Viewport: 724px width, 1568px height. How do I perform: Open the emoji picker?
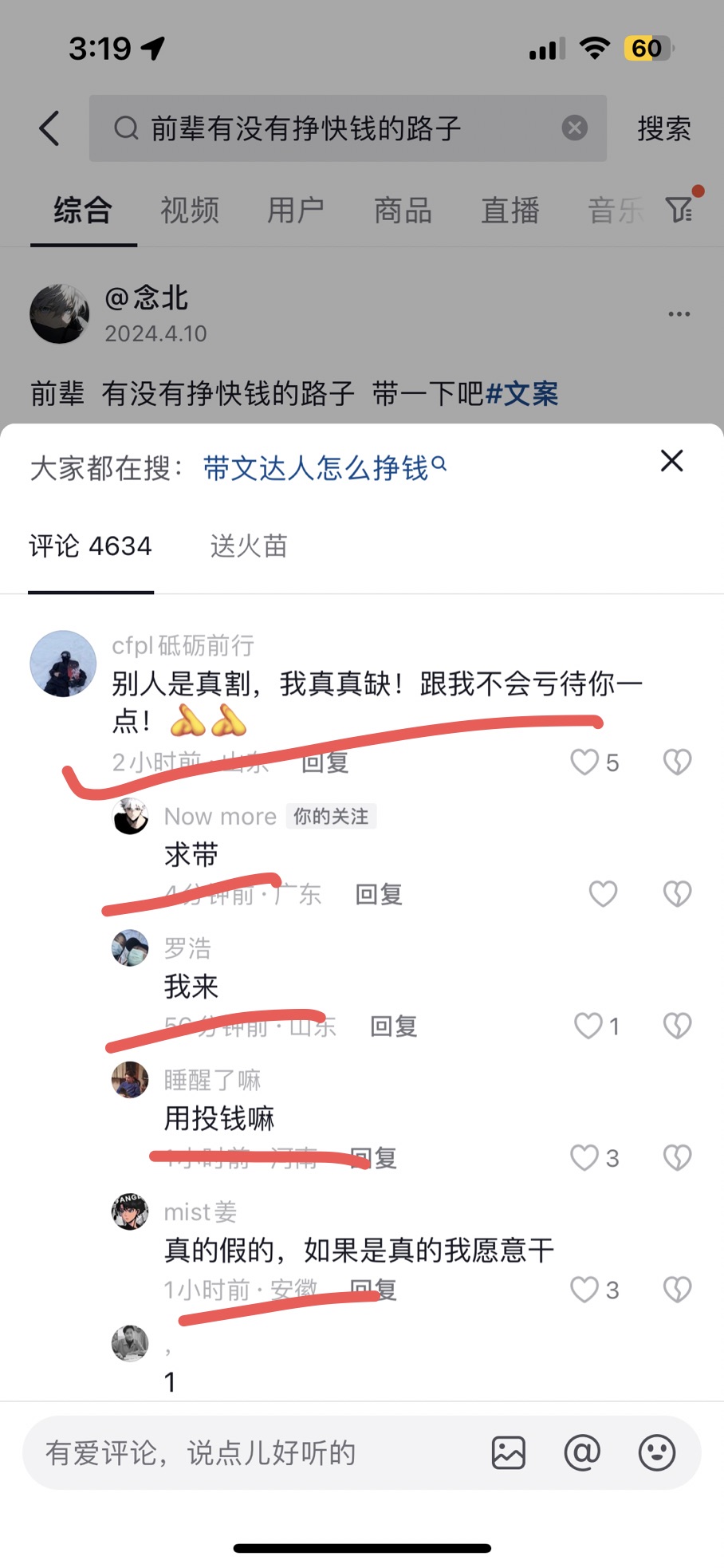(657, 1453)
